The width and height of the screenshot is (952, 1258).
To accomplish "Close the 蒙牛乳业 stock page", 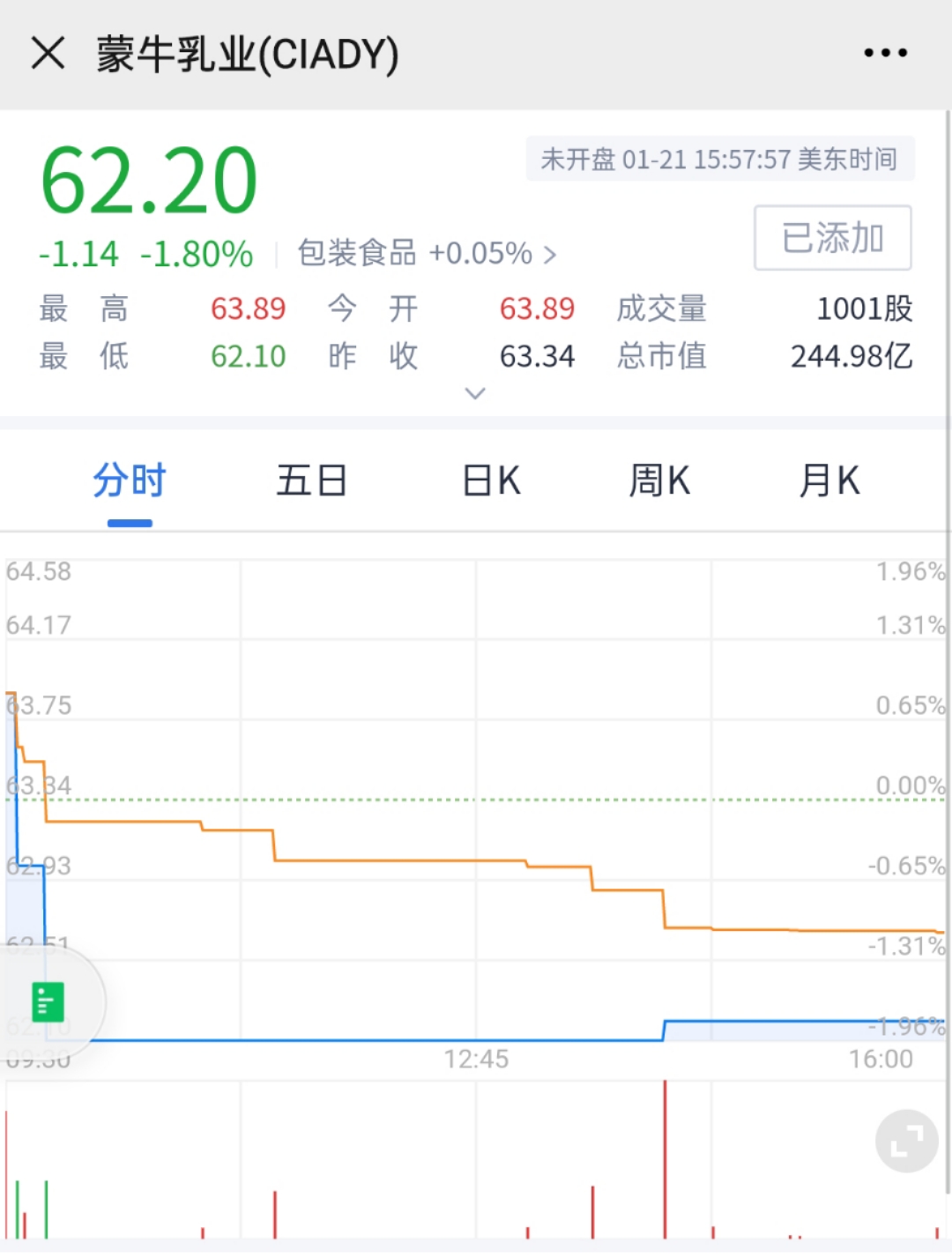I will click(48, 53).
